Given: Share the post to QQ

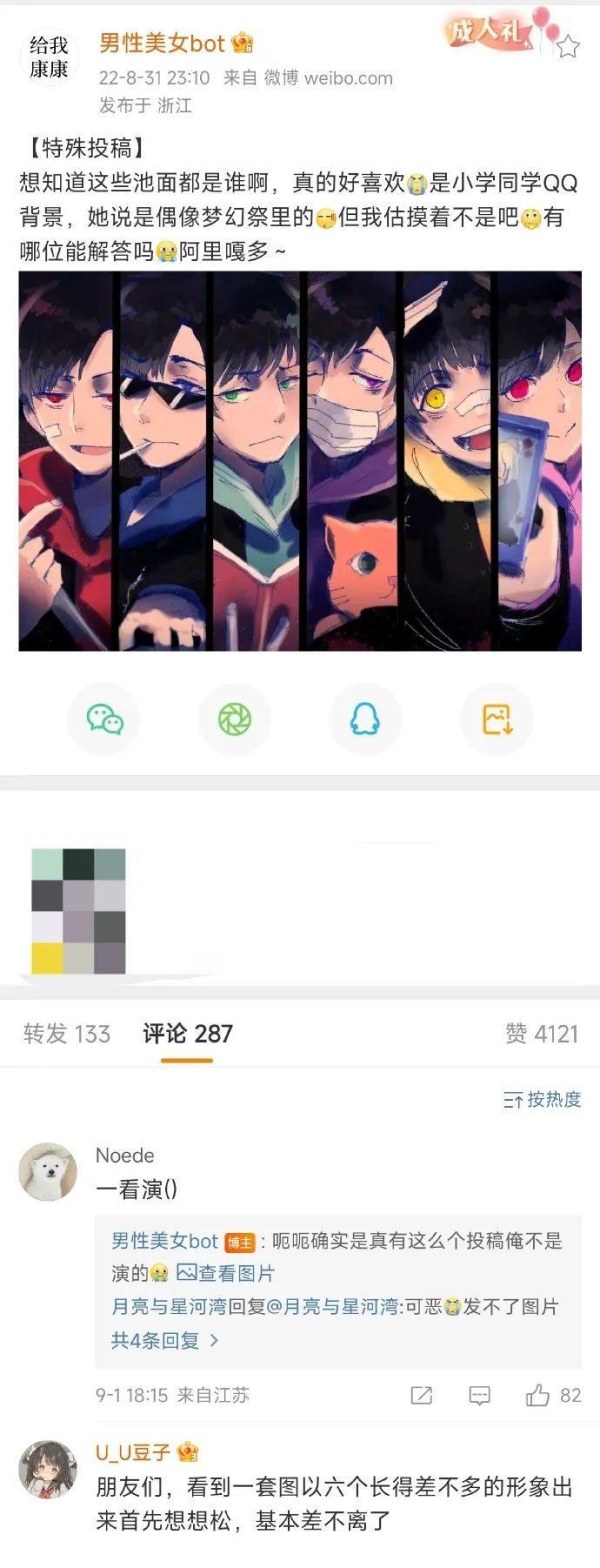Looking at the screenshot, I should click(x=365, y=719).
